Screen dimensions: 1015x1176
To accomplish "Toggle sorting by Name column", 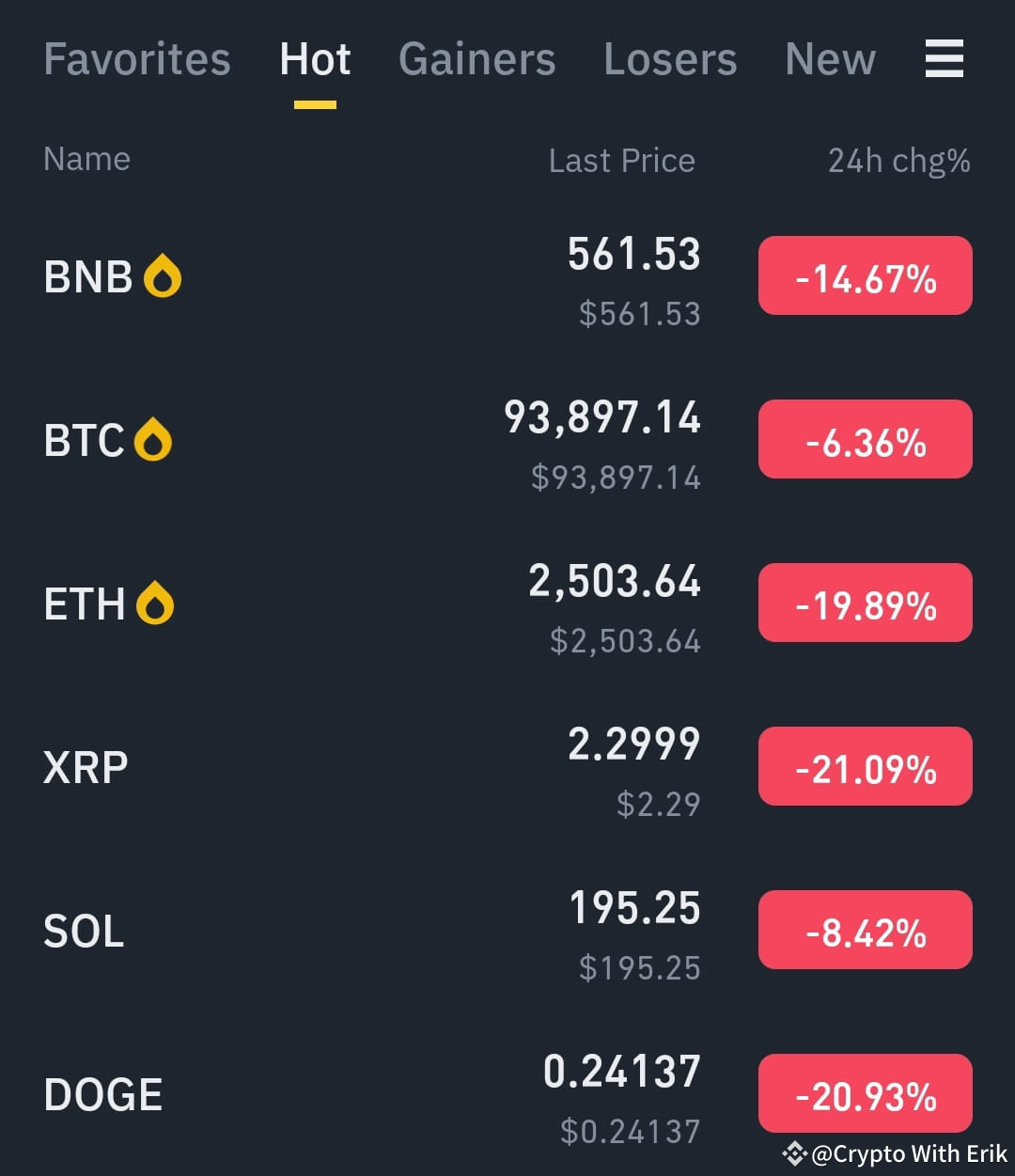I will point(86,159).
